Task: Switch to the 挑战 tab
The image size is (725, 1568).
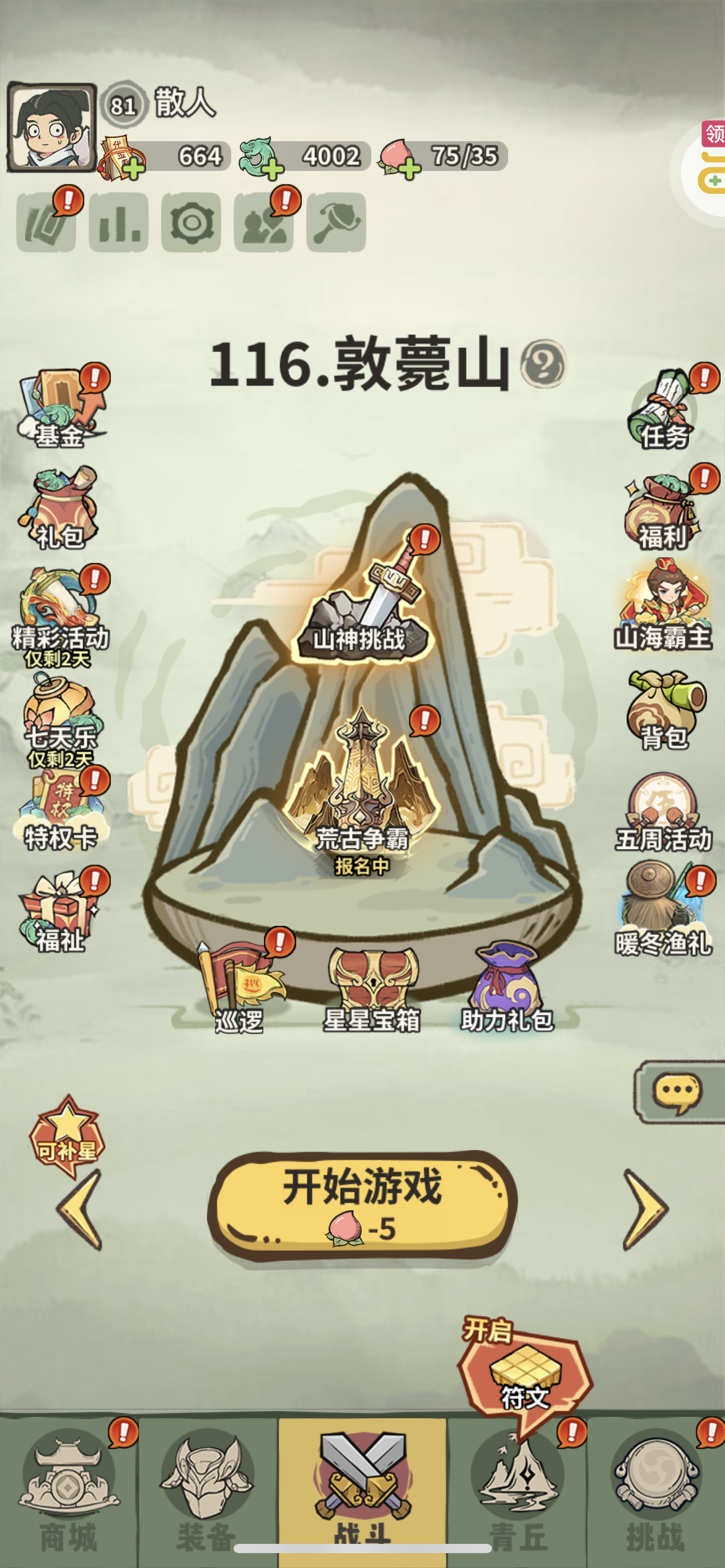Action: [x=656, y=1492]
